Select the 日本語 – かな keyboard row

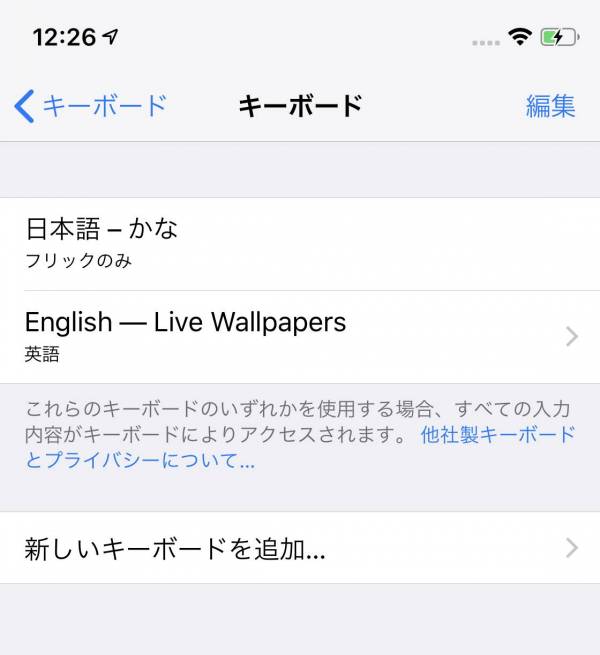300,243
